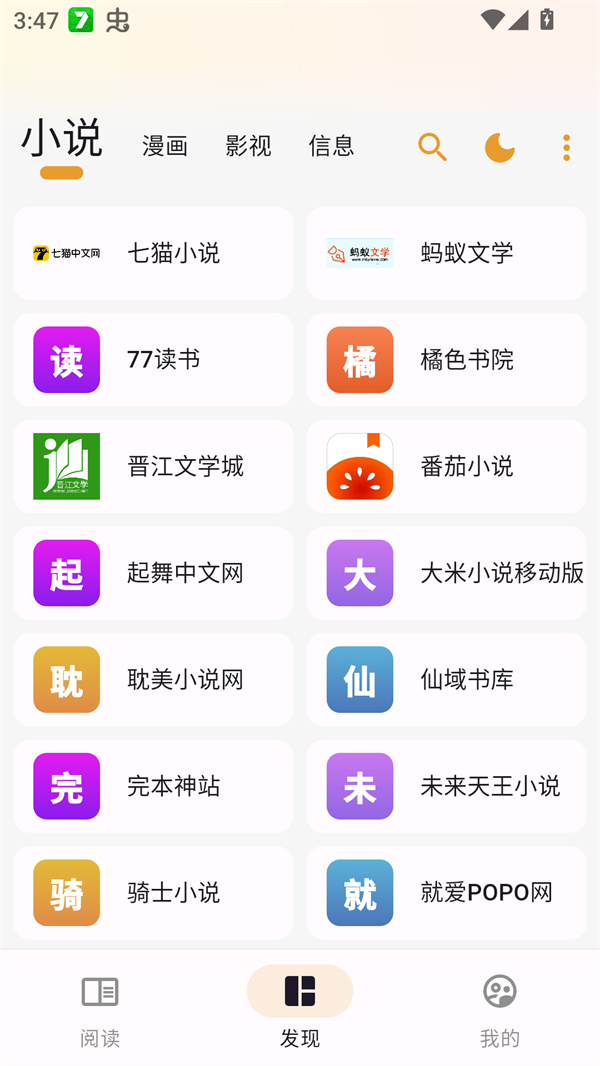The width and height of the screenshot is (600, 1066).
Task: Tap the 就爱POPO网 card
Action: point(446,893)
